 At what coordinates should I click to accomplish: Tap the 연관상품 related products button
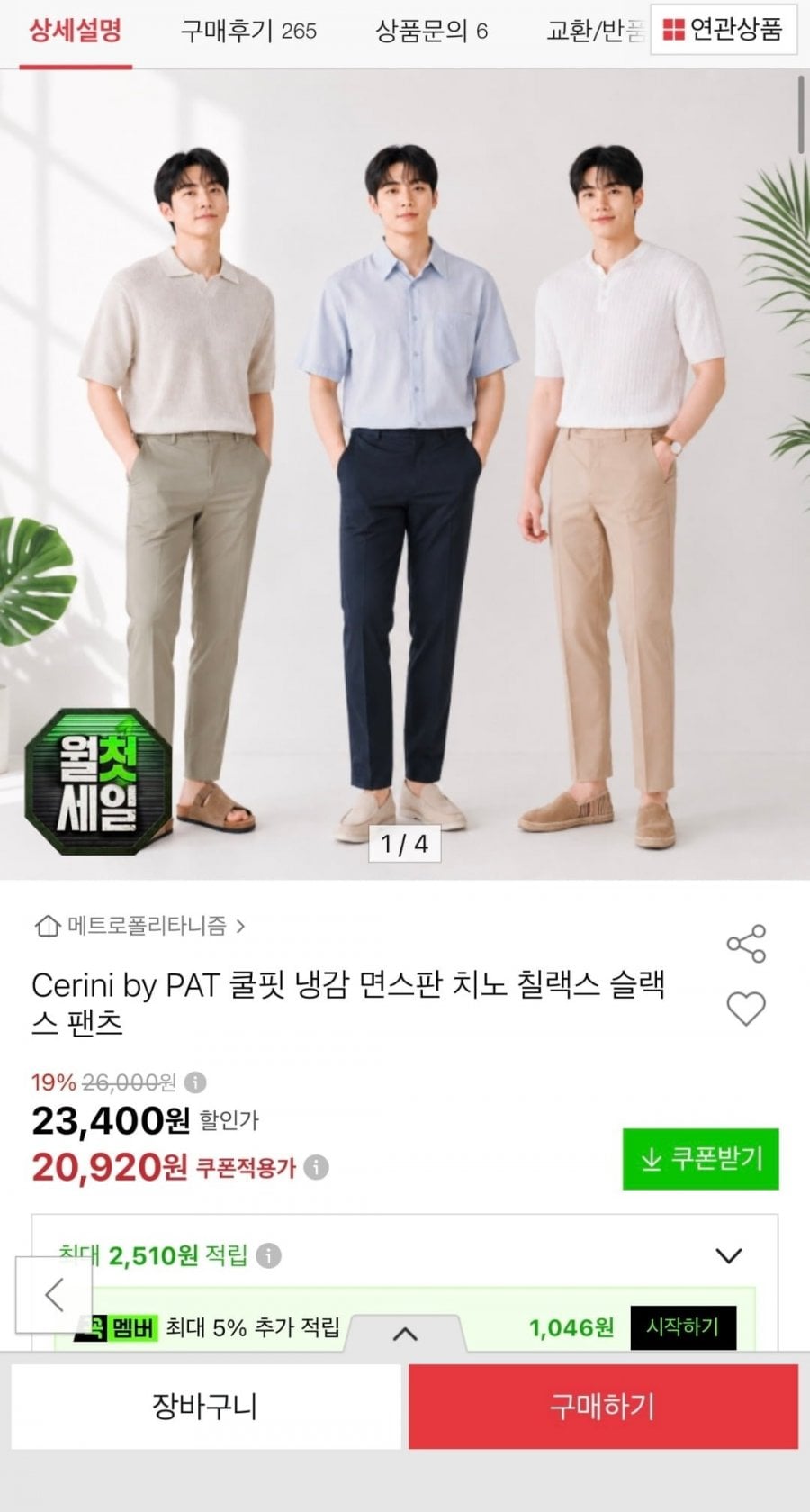pyautogui.click(x=724, y=30)
